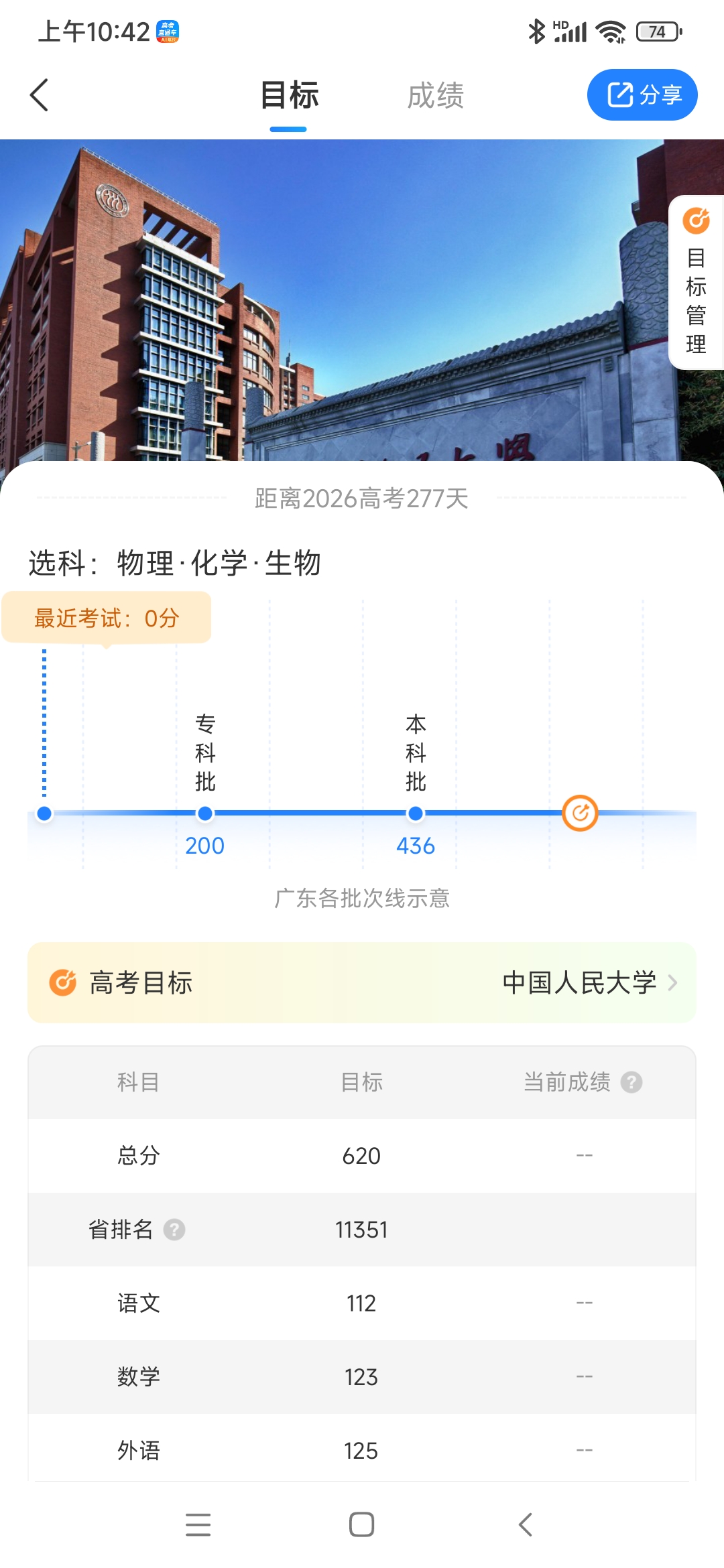Image resolution: width=724 pixels, height=1568 pixels.
Task: Switch to the 成绩 tab
Action: [x=436, y=95]
